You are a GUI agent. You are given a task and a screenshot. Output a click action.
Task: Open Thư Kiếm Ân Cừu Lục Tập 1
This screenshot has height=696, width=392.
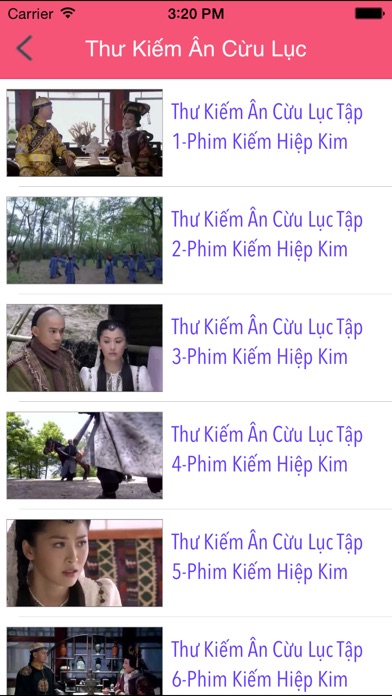(x=196, y=133)
